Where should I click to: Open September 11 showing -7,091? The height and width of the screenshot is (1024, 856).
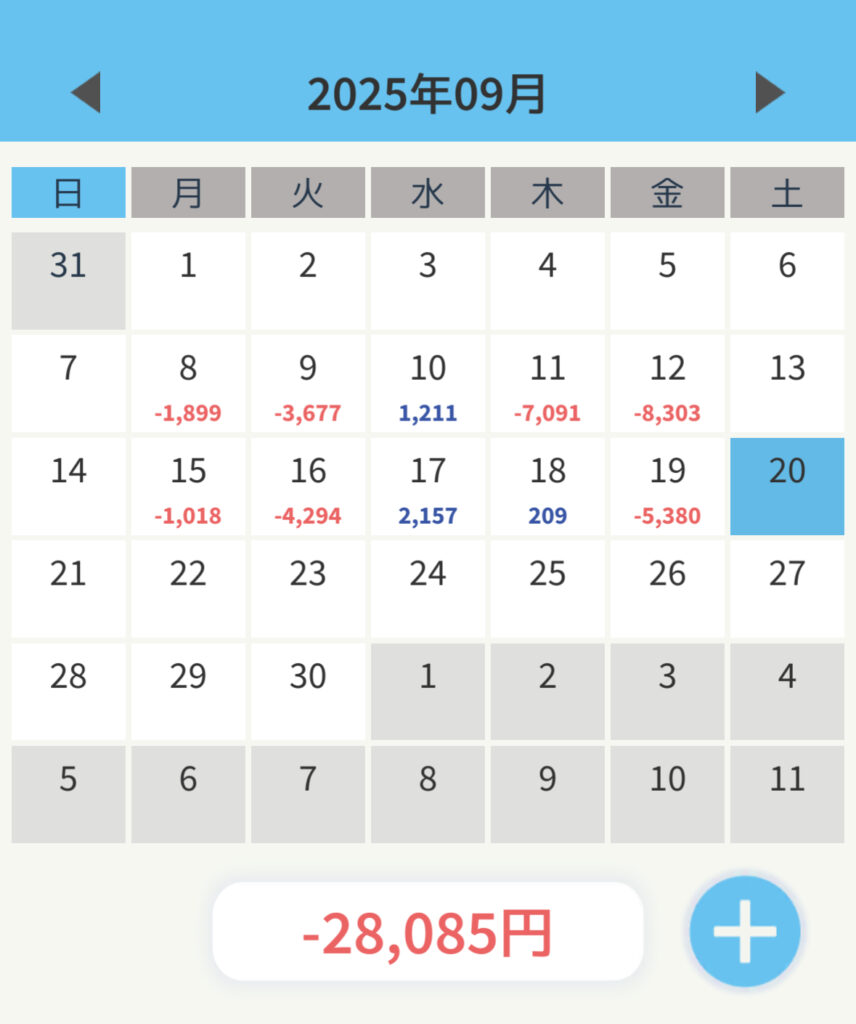pyautogui.click(x=547, y=384)
